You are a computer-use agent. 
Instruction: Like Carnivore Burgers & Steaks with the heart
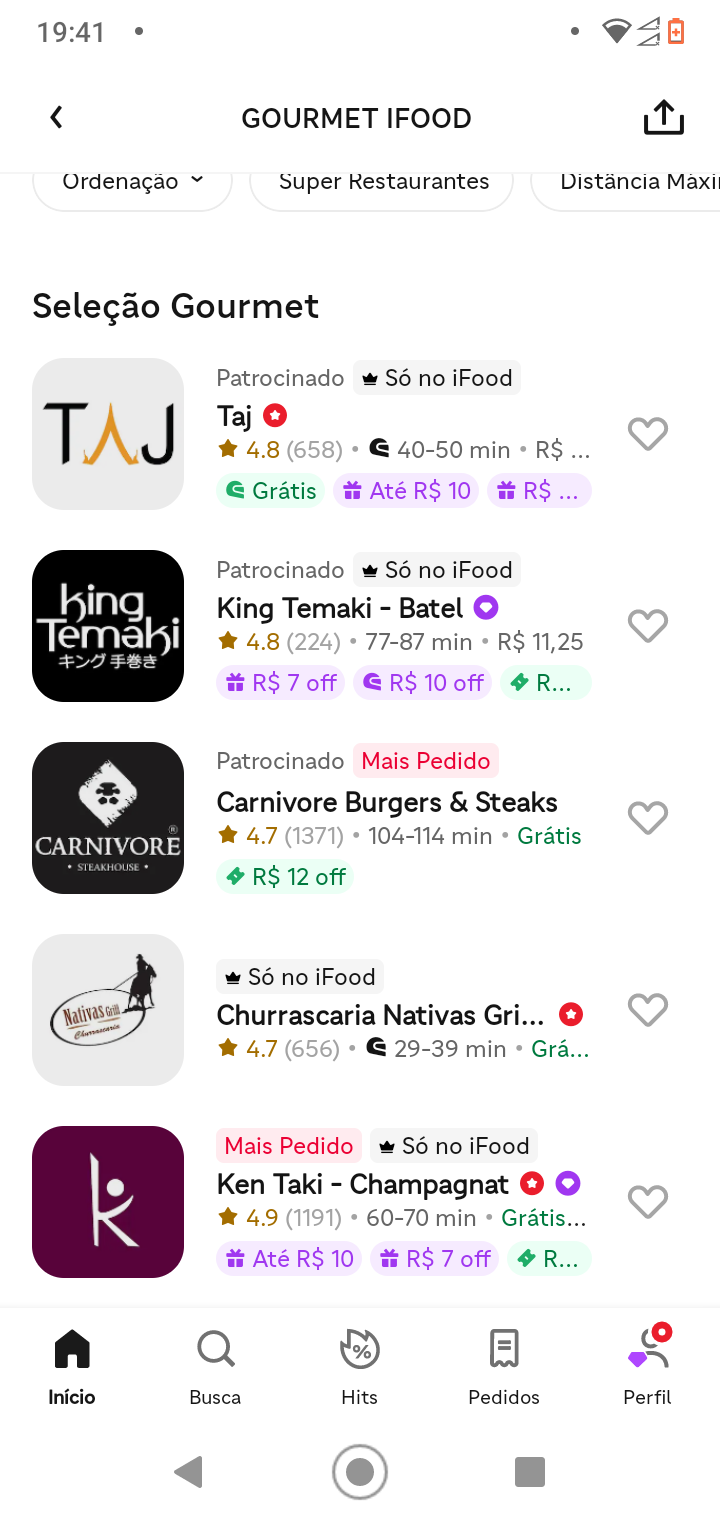[647, 818]
